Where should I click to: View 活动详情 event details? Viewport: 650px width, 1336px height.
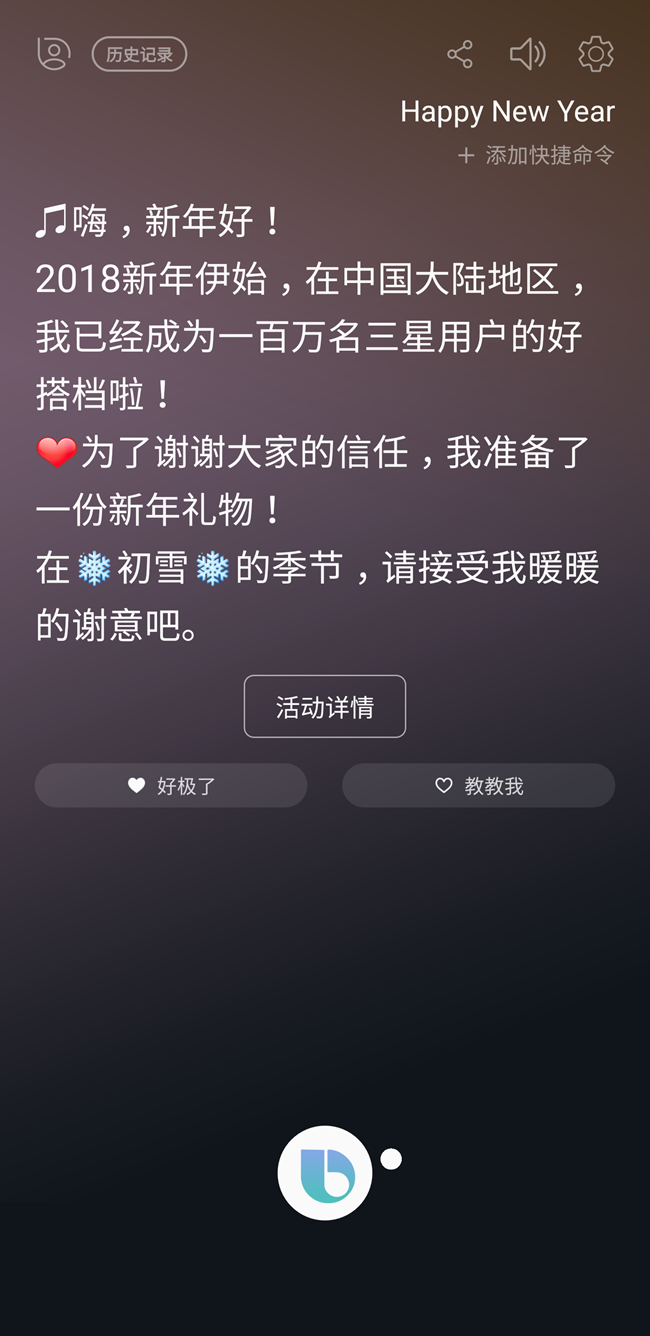point(325,707)
